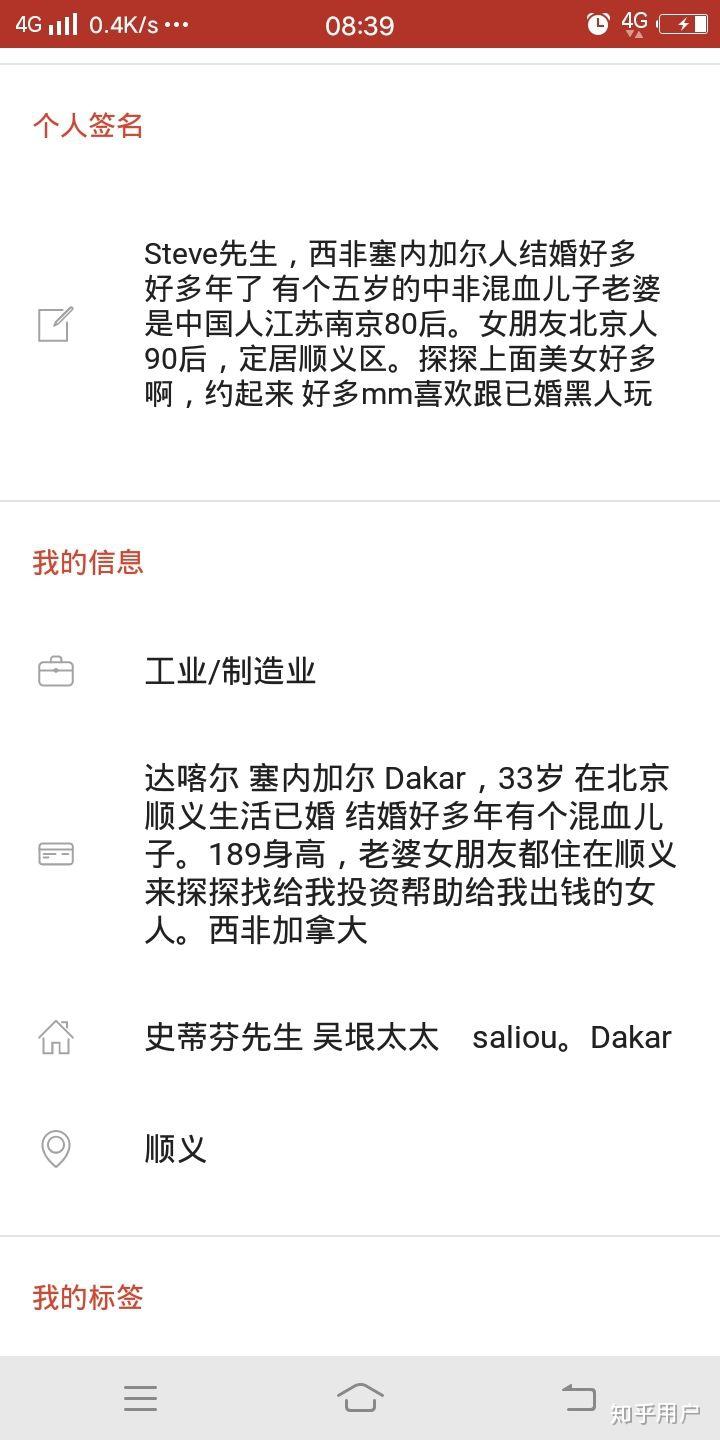The image size is (720, 1440).
Task: Open the home address icon
Action: [x=55, y=1037]
